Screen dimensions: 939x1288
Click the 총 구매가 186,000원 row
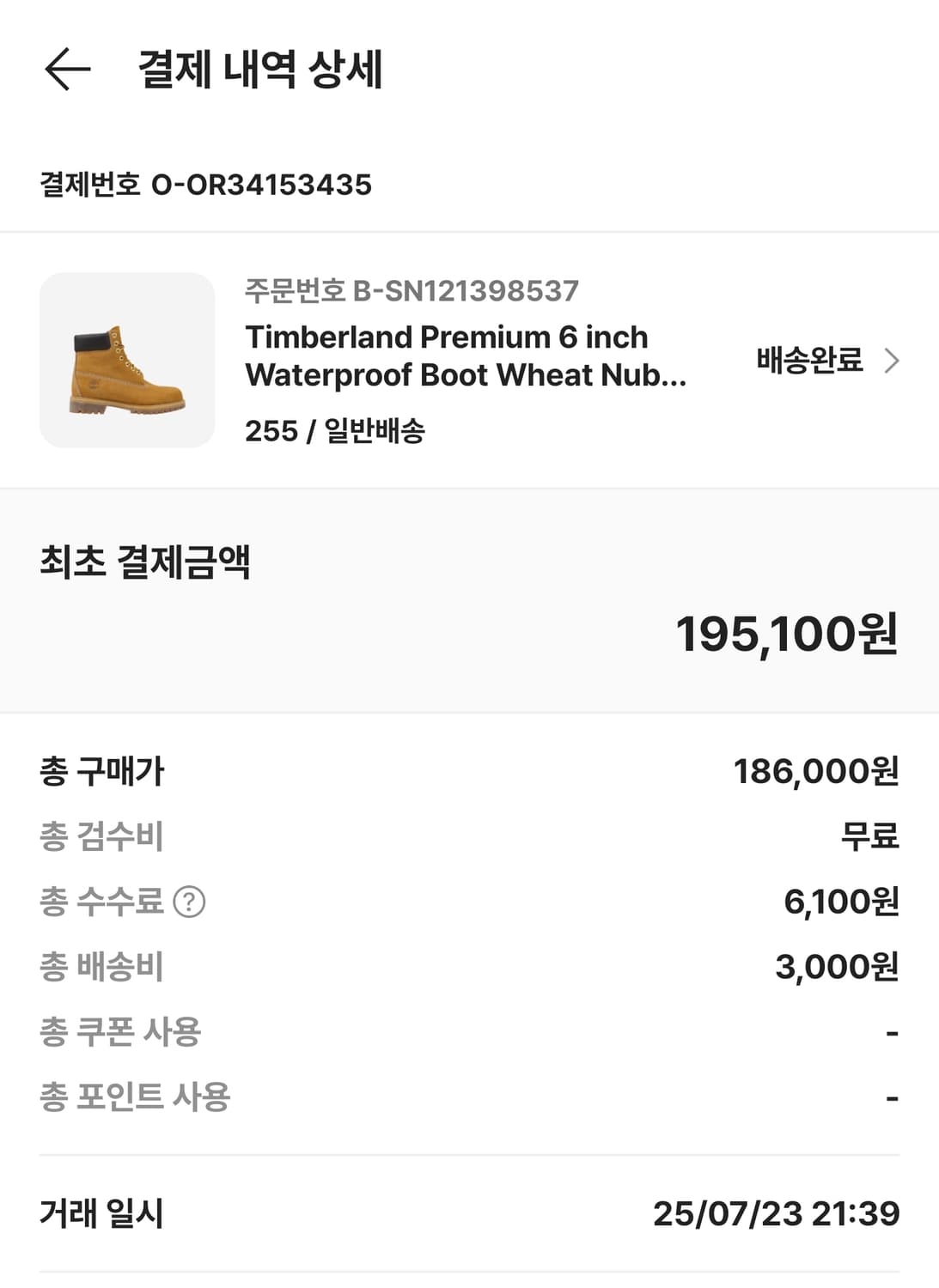469,771
